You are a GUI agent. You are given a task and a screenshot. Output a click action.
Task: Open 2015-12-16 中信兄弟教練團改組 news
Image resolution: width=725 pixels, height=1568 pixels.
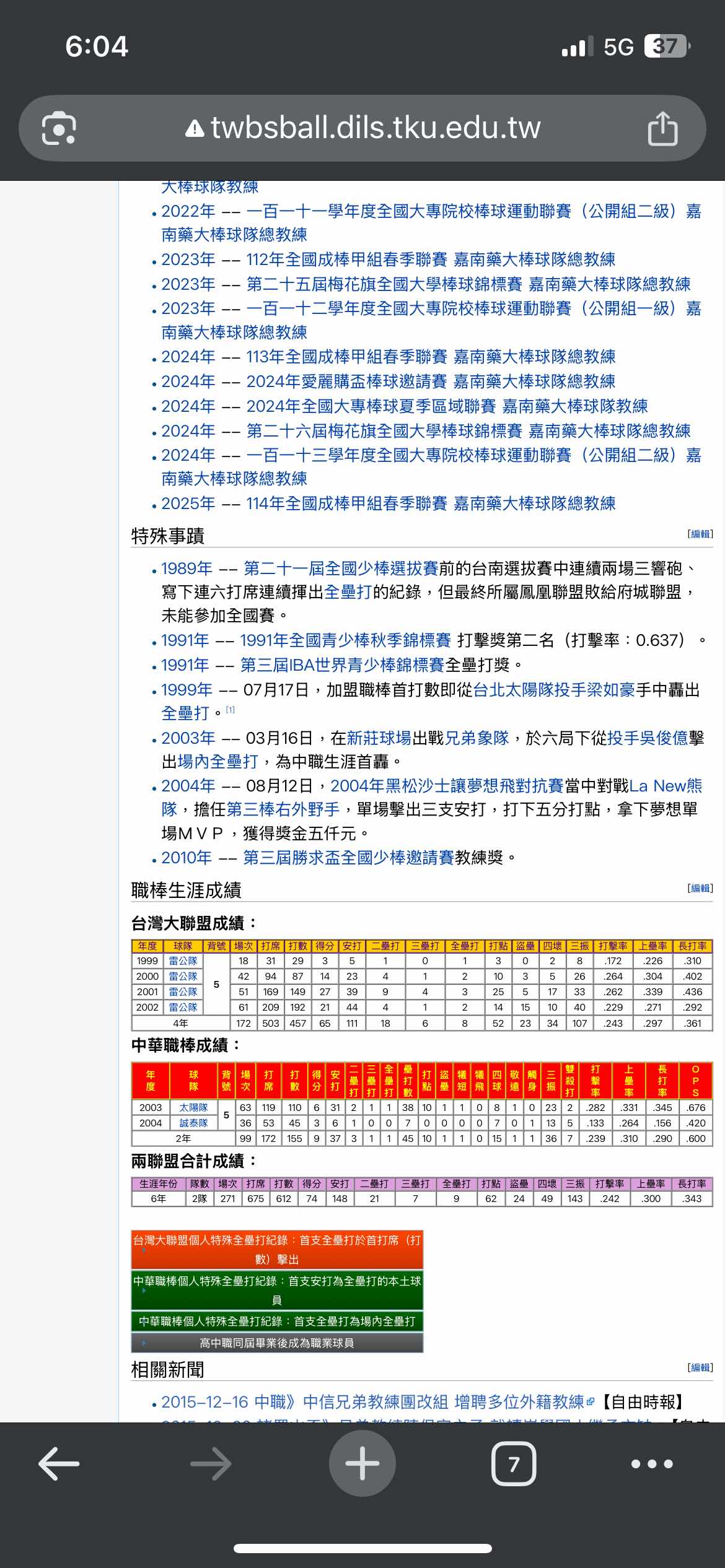(372, 1402)
